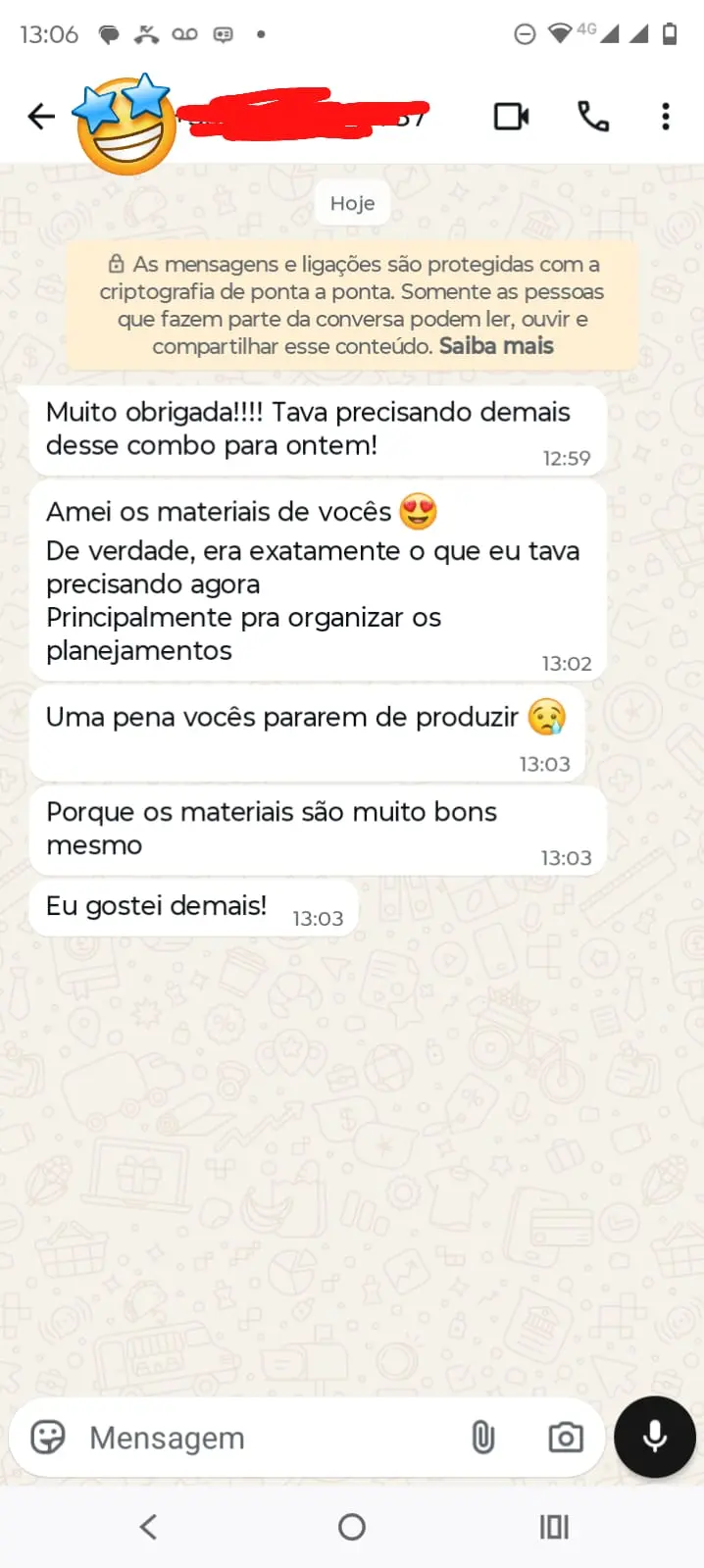
Task: Attach a file with the paperclip
Action: tap(482, 1438)
